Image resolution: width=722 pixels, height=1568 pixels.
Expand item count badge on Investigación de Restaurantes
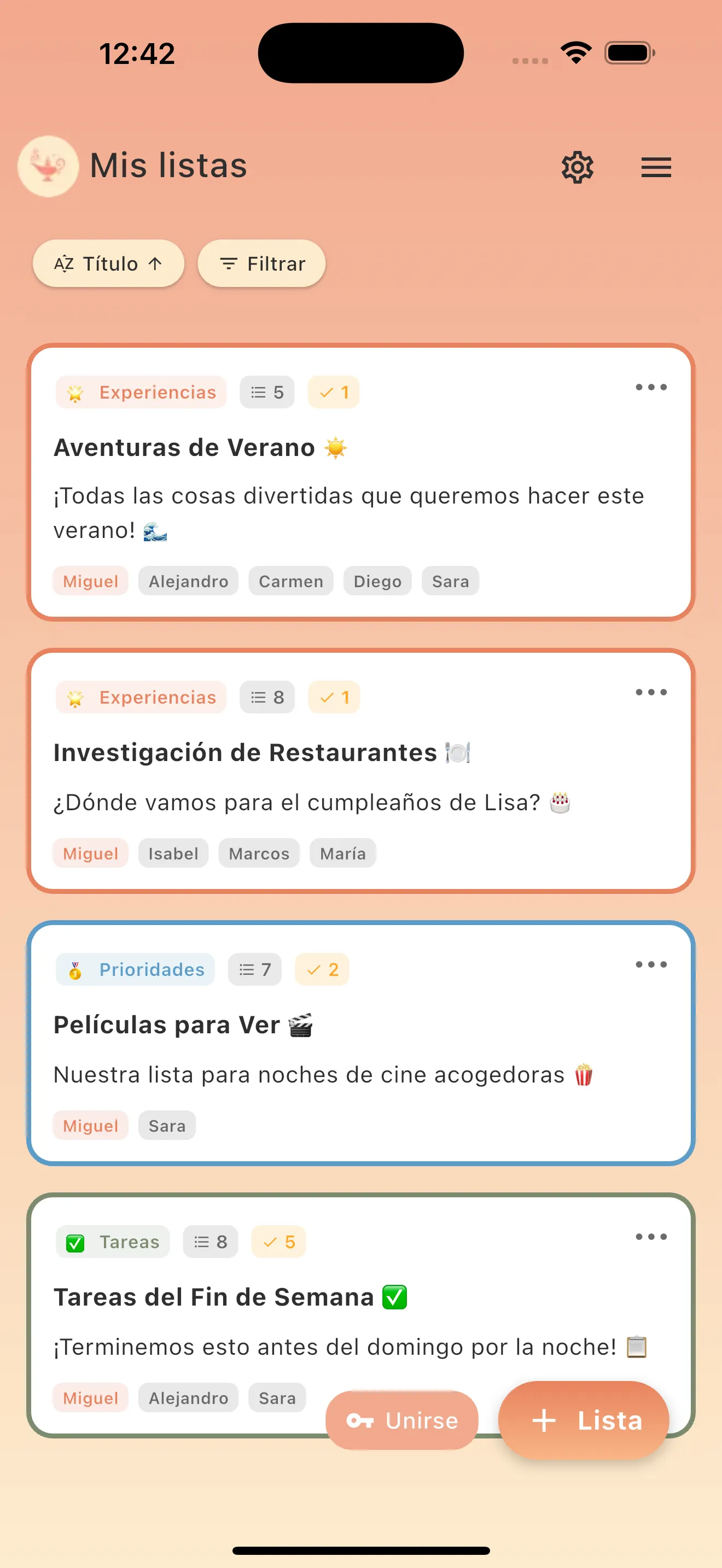[266, 697]
